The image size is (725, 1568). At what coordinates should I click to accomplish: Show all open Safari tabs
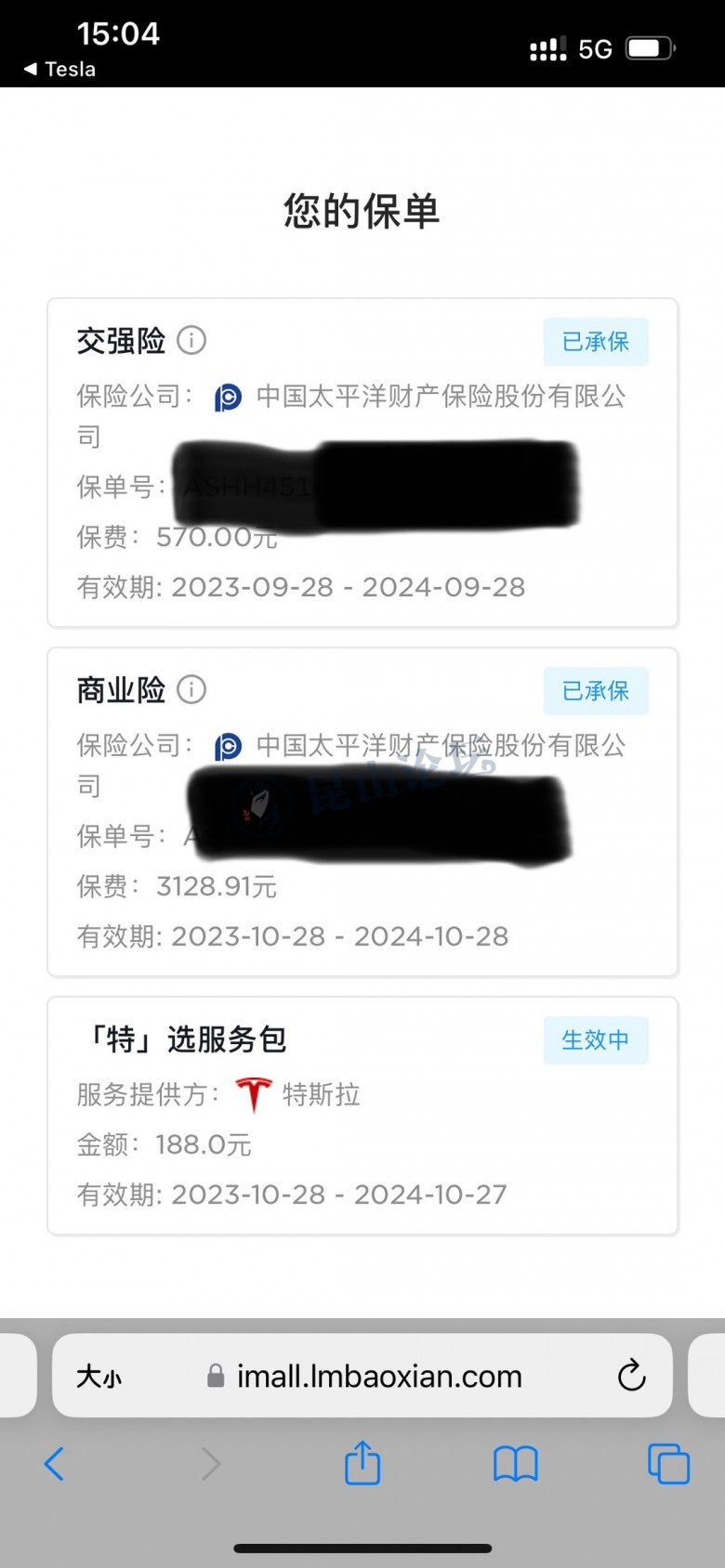[668, 1464]
